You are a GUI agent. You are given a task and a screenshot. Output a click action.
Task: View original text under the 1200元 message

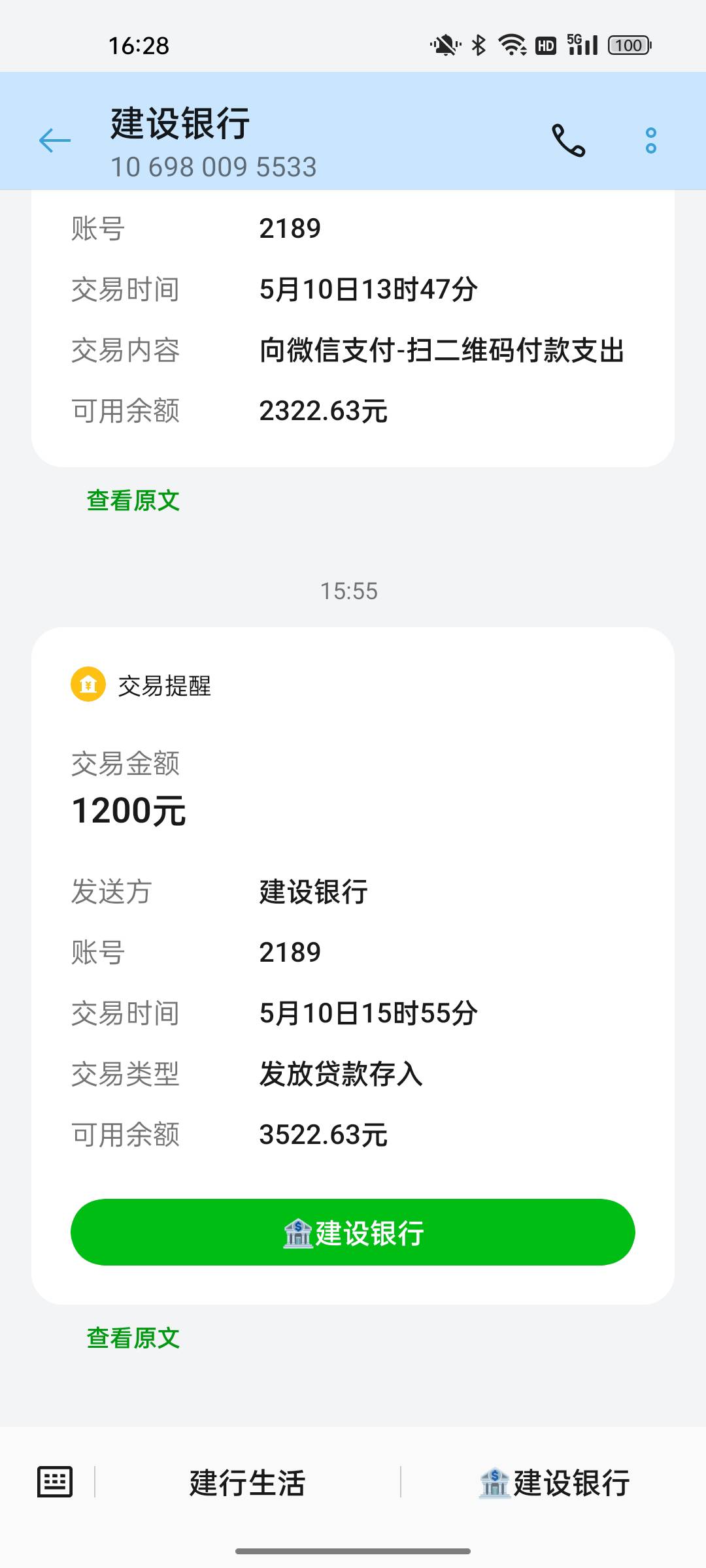point(133,1337)
